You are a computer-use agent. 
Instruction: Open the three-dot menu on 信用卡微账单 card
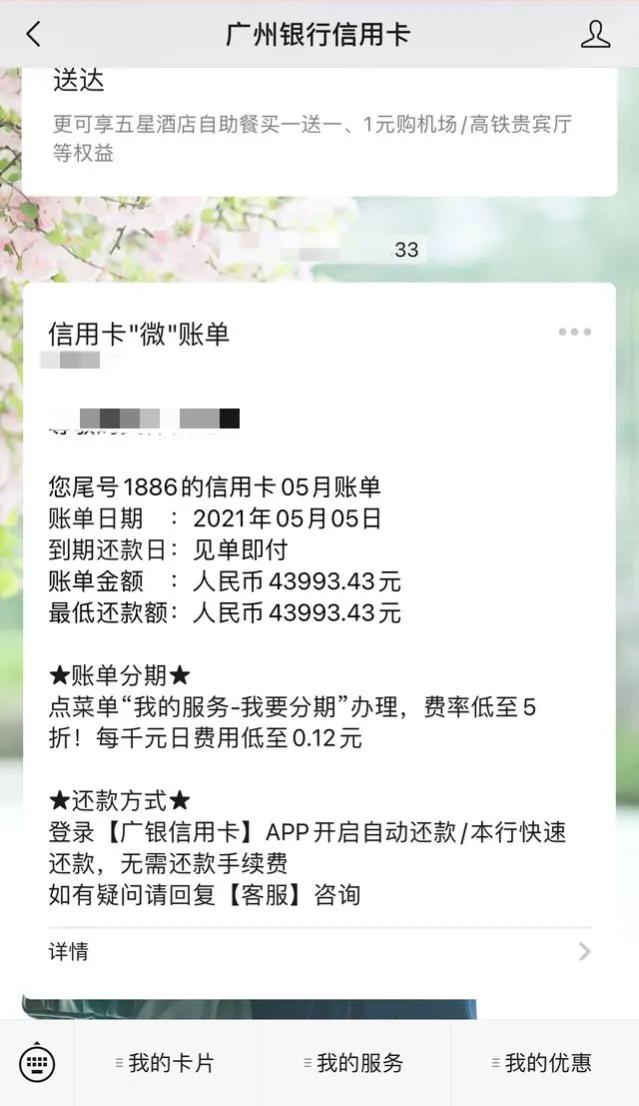coord(574,332)
